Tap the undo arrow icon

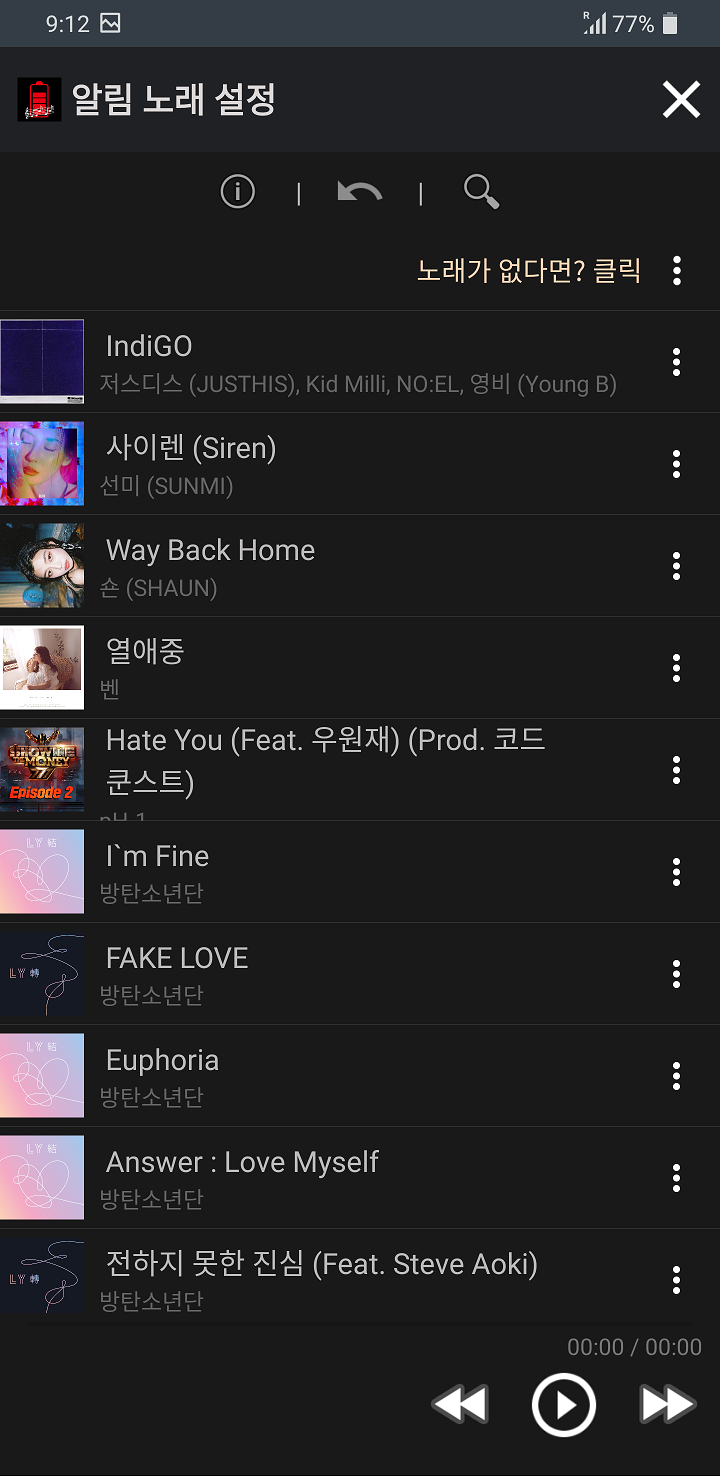360,191
